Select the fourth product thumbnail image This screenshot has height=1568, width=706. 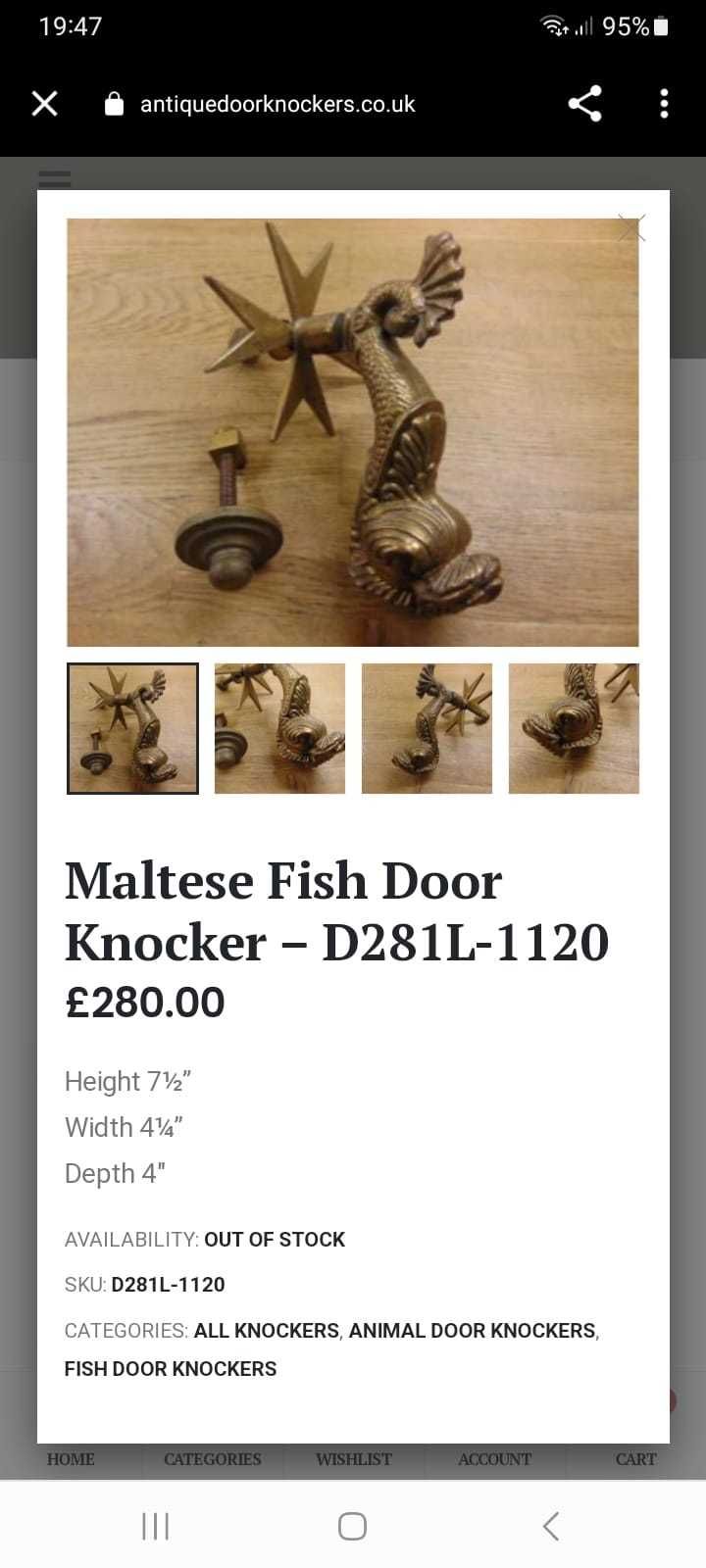(x=574, y=728)
